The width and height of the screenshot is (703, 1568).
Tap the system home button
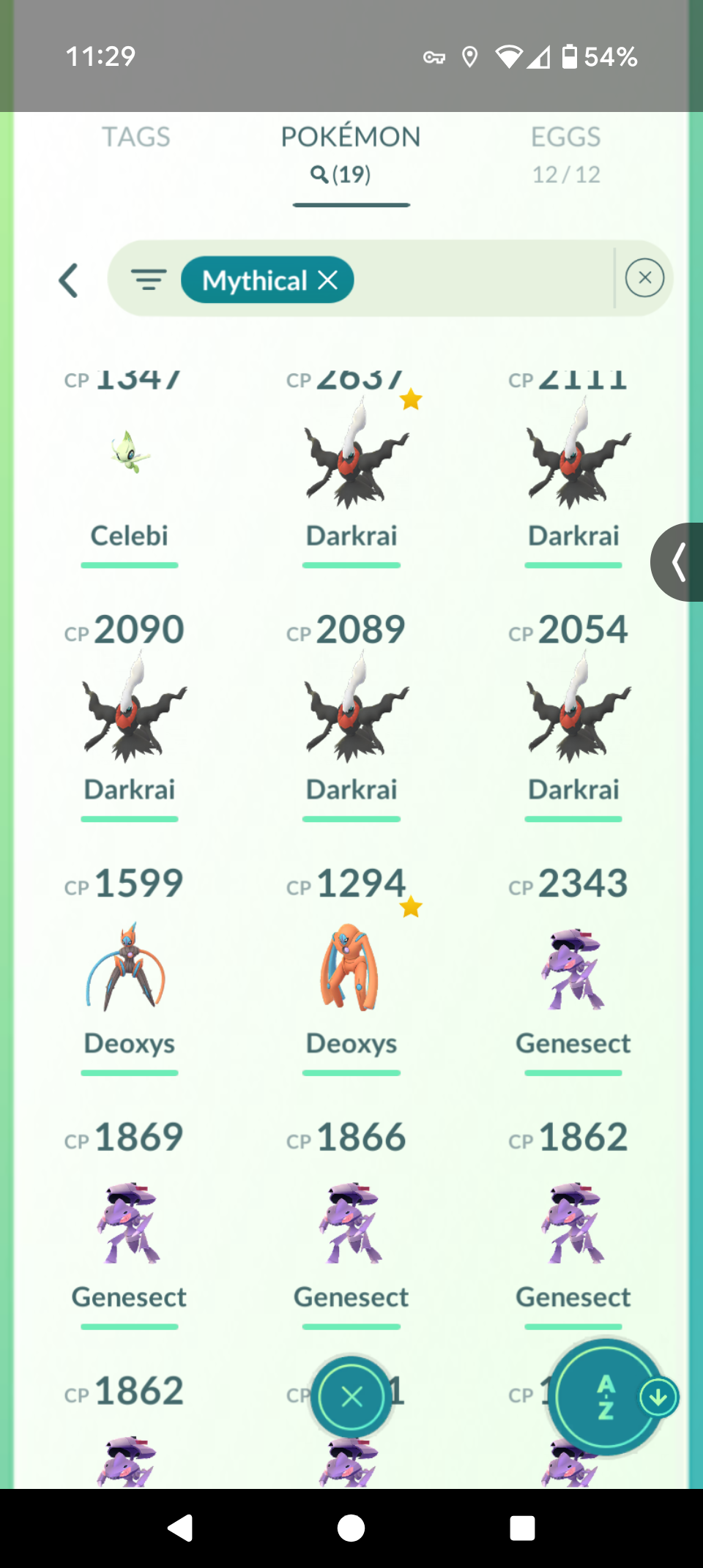click(x=351, y=1528)
